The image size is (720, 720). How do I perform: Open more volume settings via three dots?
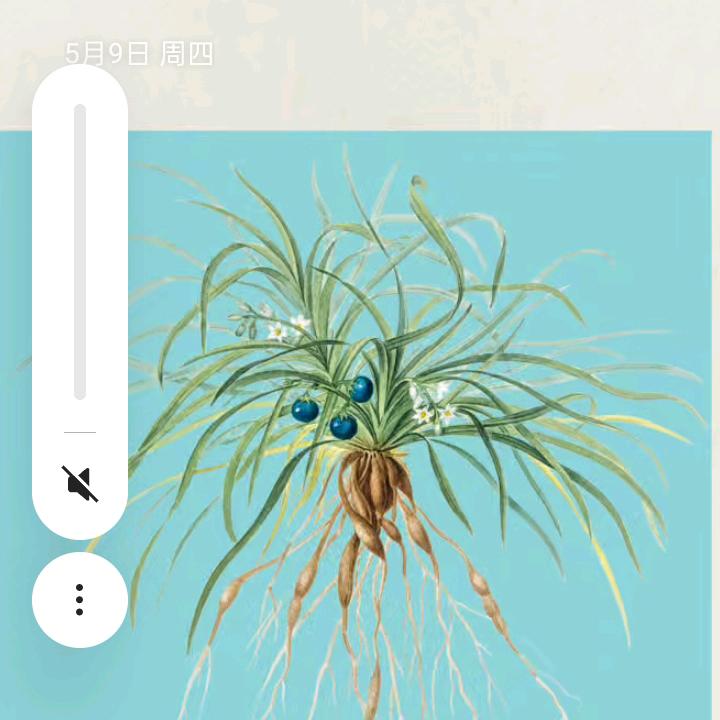pyautogui.click(x=80, y=599)
